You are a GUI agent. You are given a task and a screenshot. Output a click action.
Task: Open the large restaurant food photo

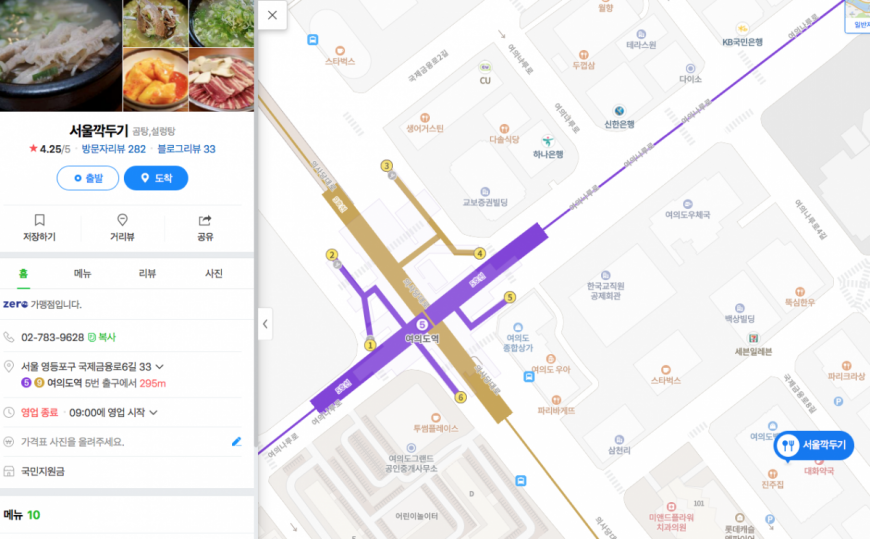[60, 55]
